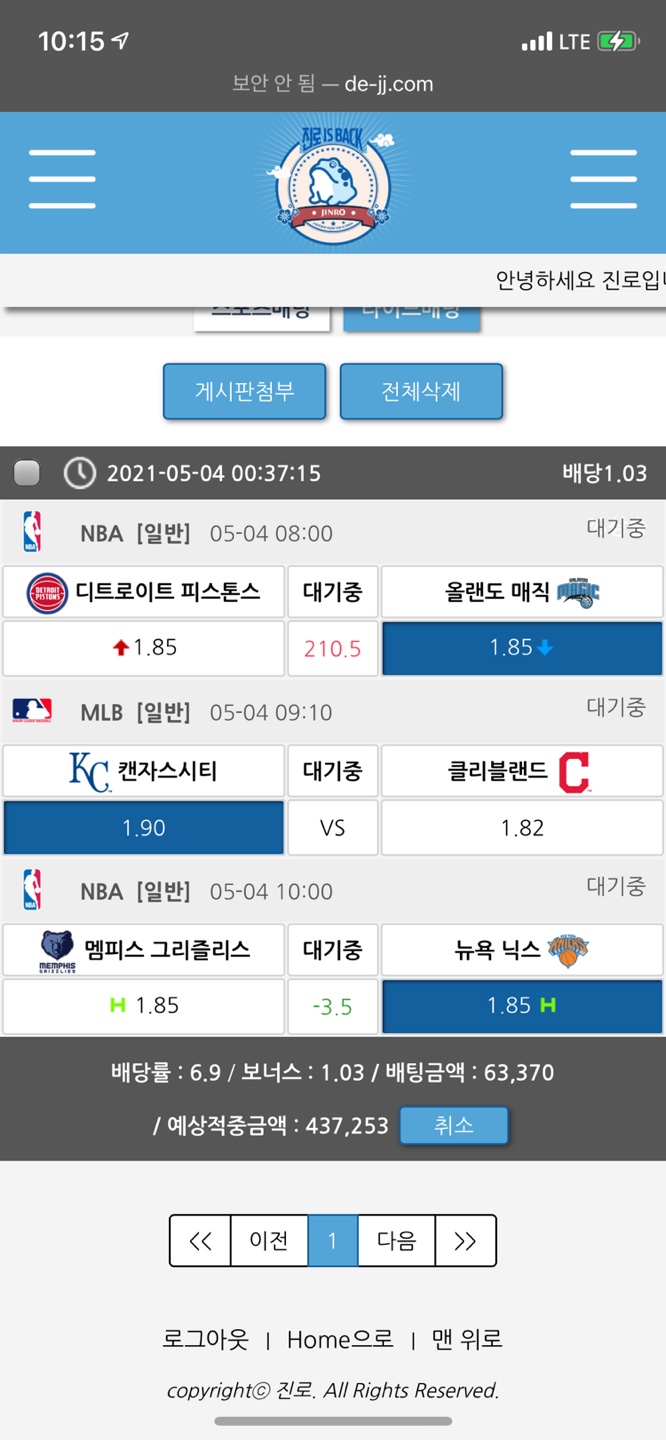The width and height of the screenshot is (666, 1440).
Task: Tap the 게시판첨부 button
Action: (244, 391)
